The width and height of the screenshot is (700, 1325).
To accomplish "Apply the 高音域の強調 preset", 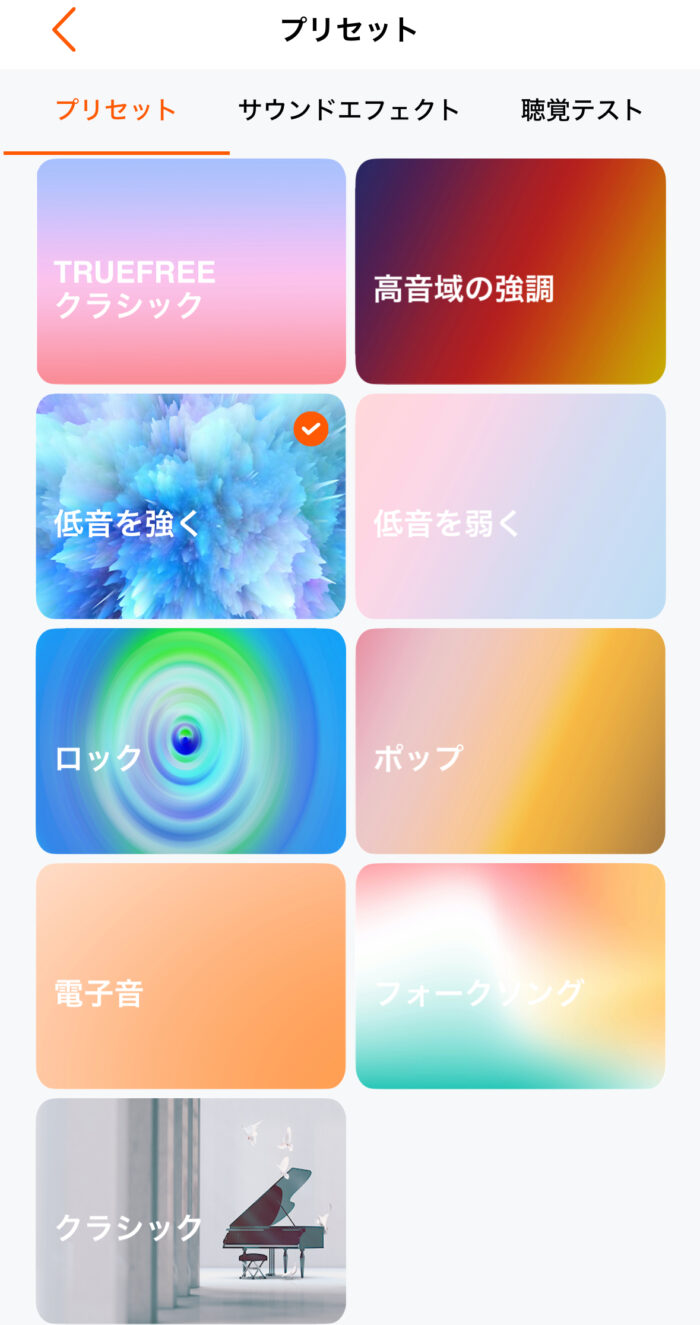I will [x=510, y=271].
